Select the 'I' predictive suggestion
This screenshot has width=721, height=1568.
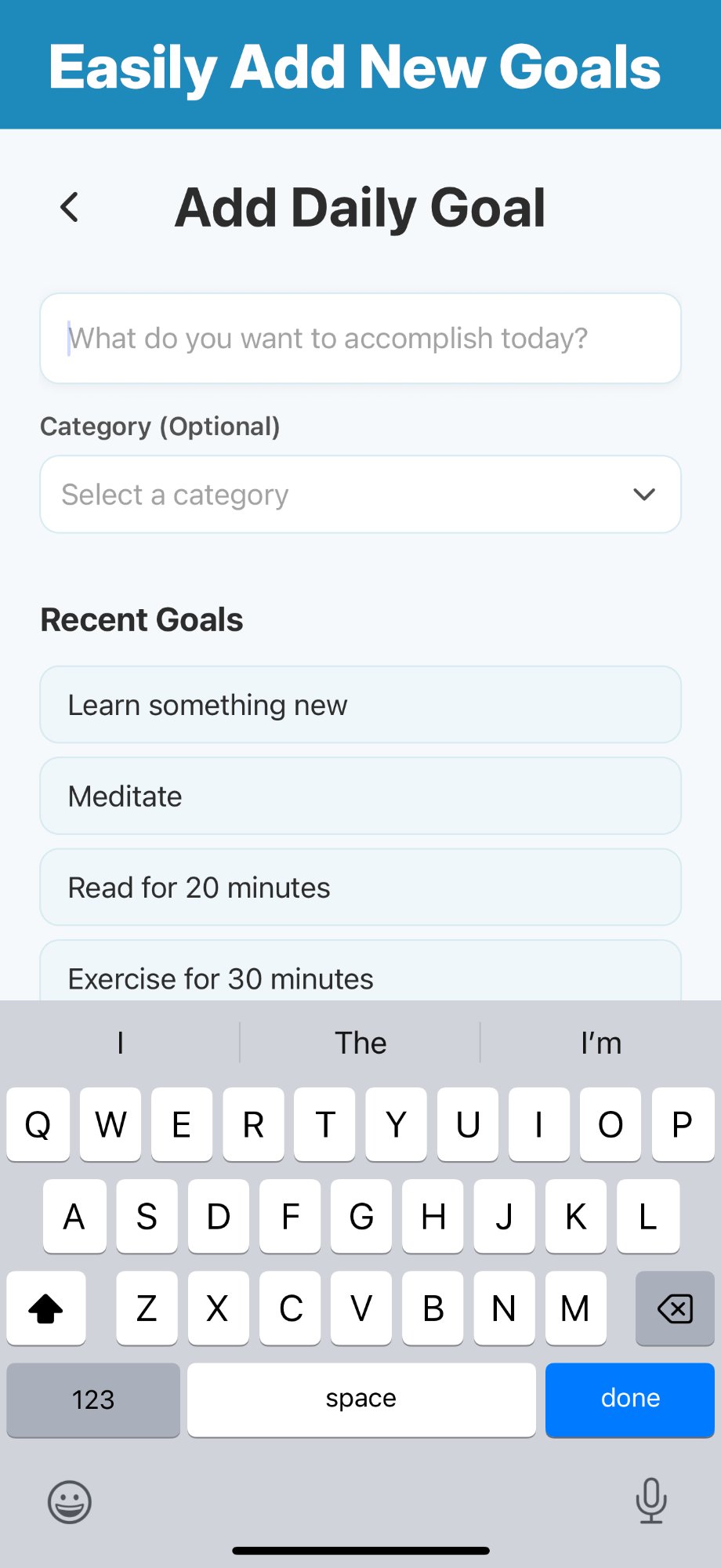point(120,1043)
